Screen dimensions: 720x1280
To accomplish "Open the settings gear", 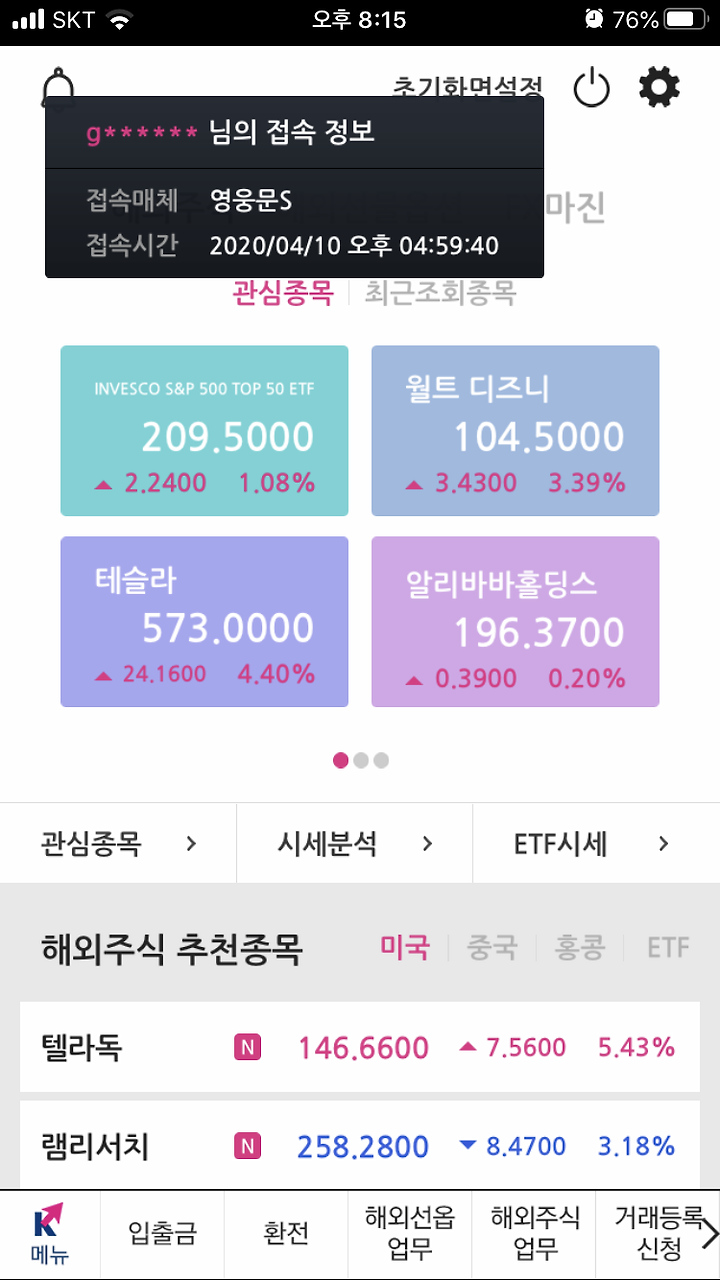I will (x=659, y=89).
